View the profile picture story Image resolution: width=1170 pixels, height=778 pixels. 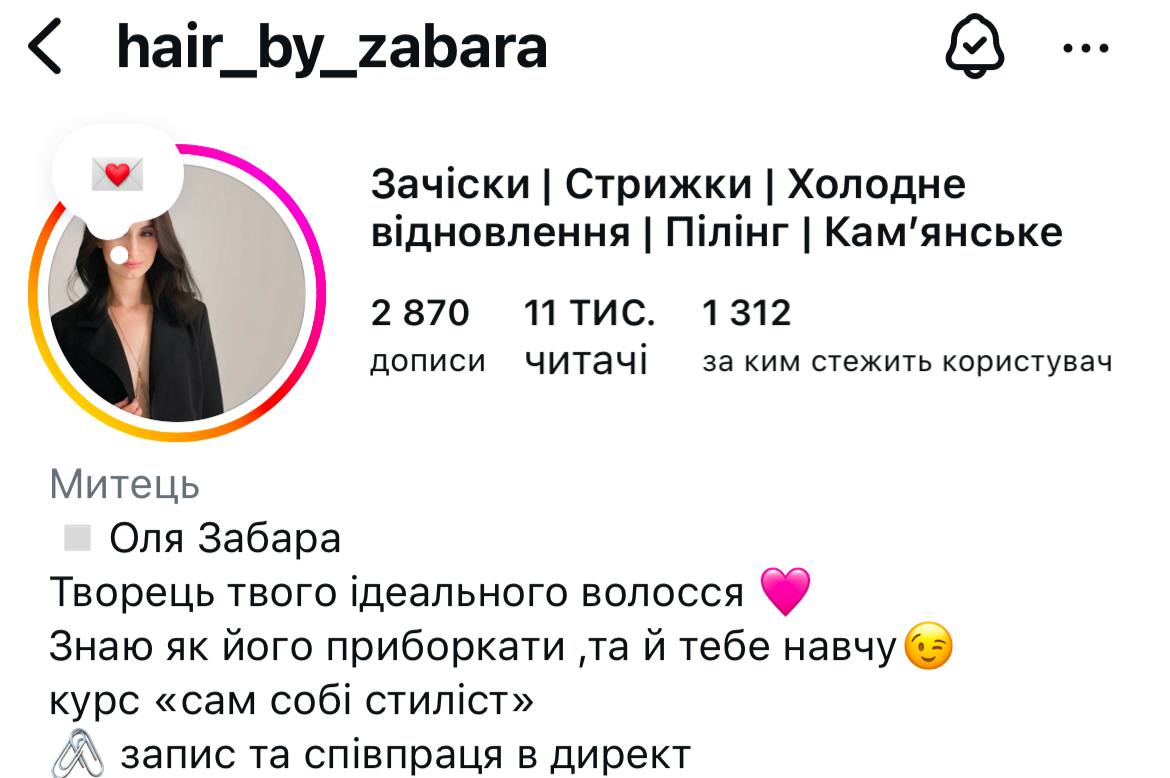click(178, 300)
